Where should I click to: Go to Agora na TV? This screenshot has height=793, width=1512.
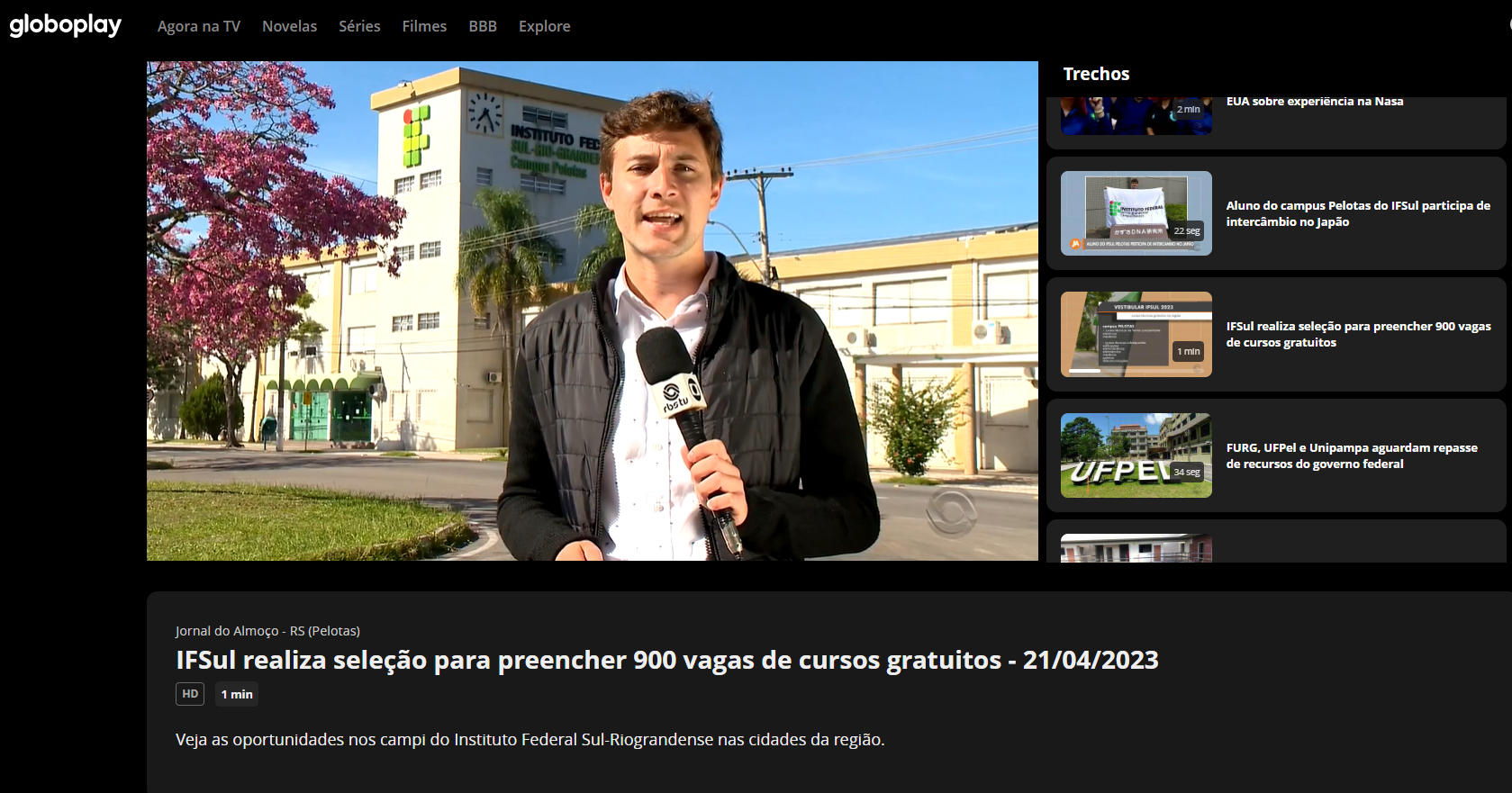(198, 26)
